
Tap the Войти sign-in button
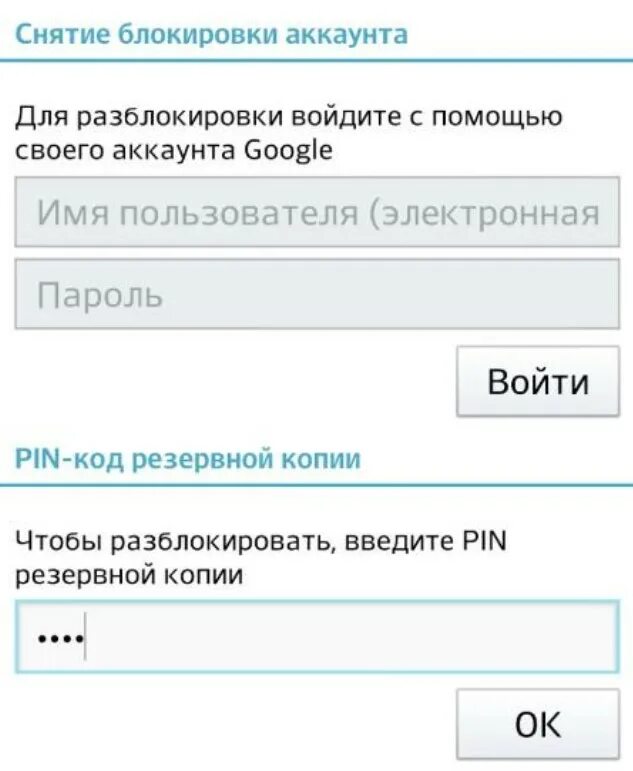pos(538,382)
